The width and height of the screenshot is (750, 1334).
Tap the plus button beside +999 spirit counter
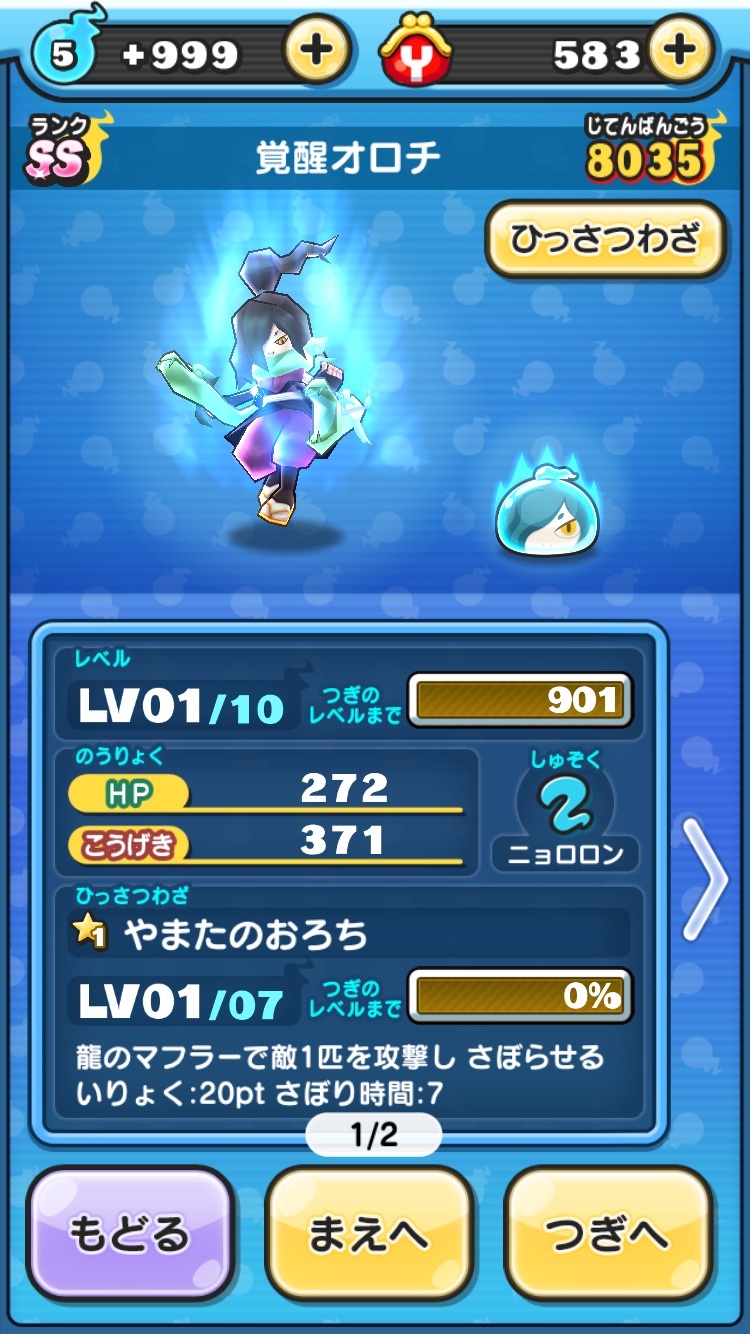317,51
